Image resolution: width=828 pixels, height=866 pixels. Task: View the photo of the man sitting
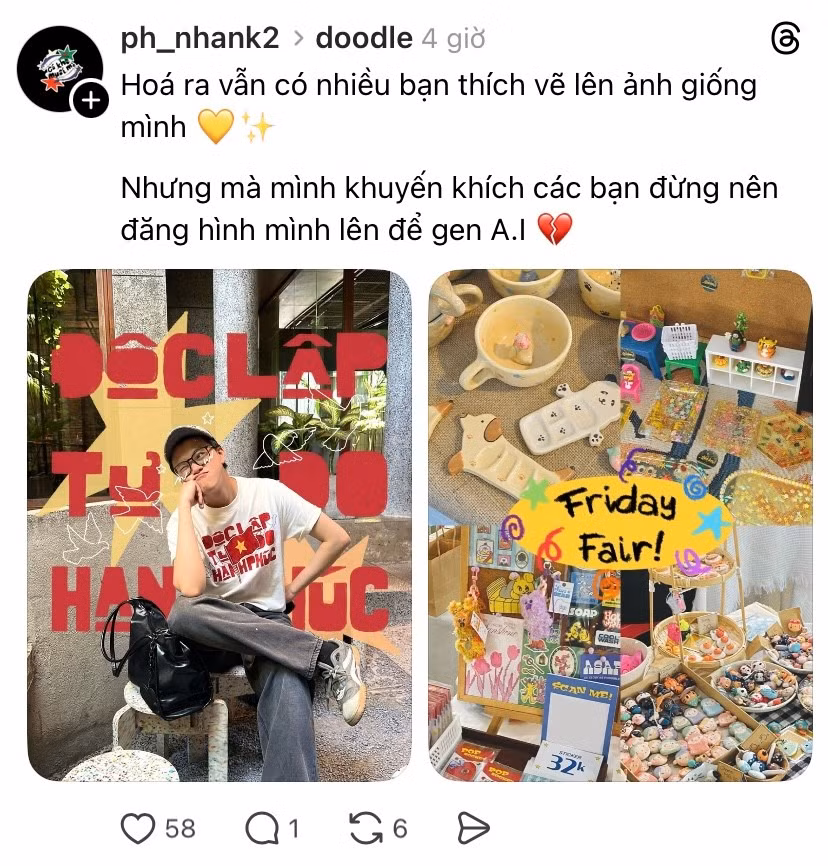[219, 525]
